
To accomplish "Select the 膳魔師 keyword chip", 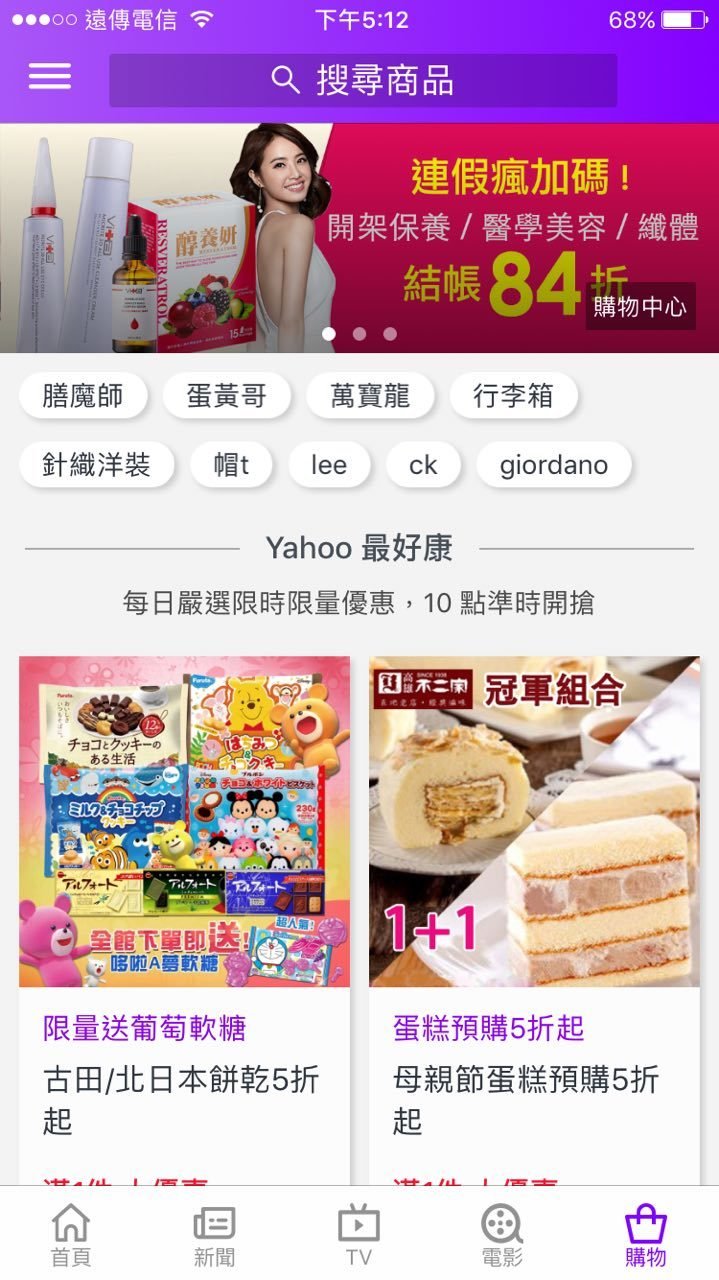I will 83,396.
